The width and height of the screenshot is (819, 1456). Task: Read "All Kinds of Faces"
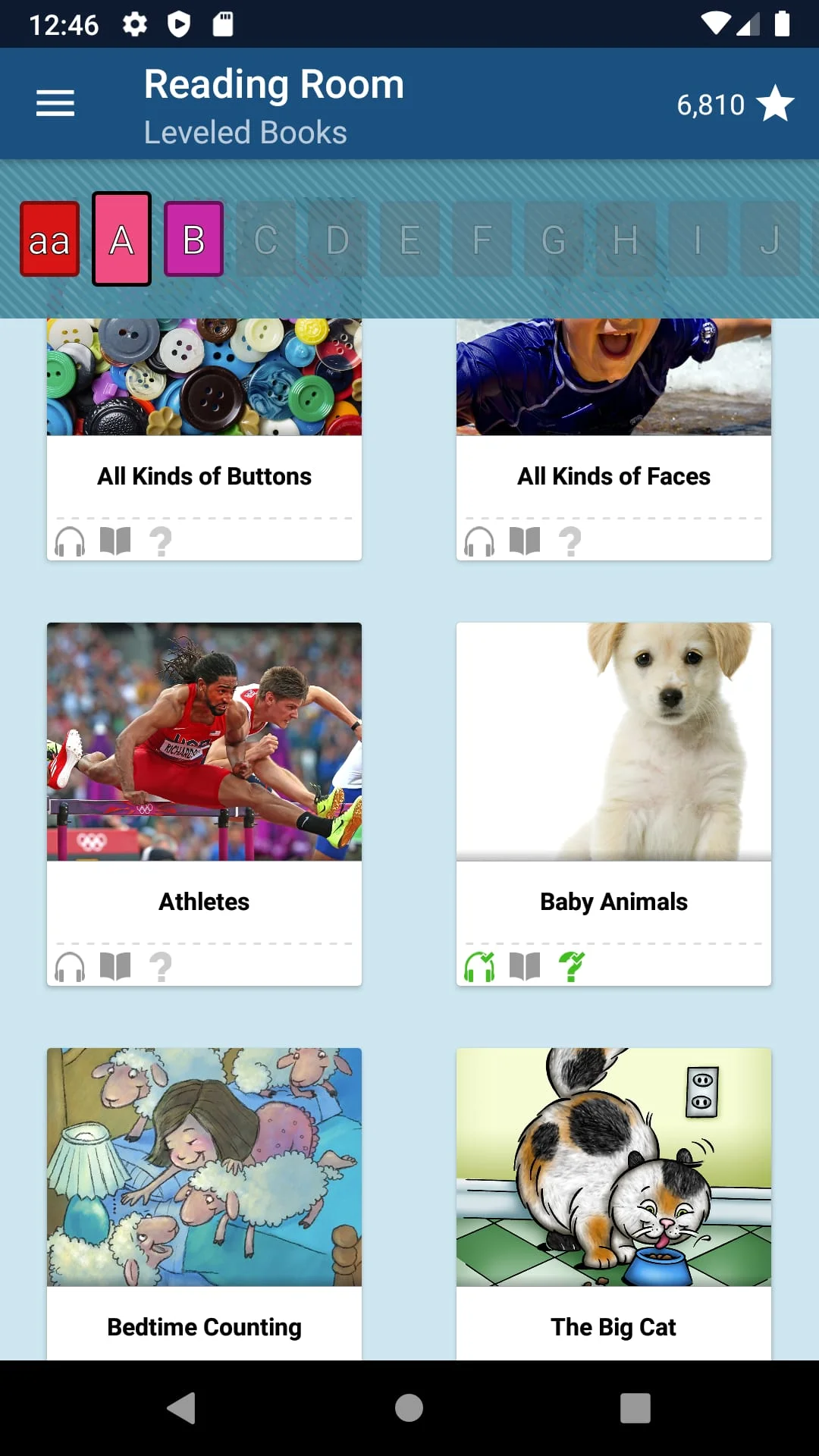click(x=525, y=541)
